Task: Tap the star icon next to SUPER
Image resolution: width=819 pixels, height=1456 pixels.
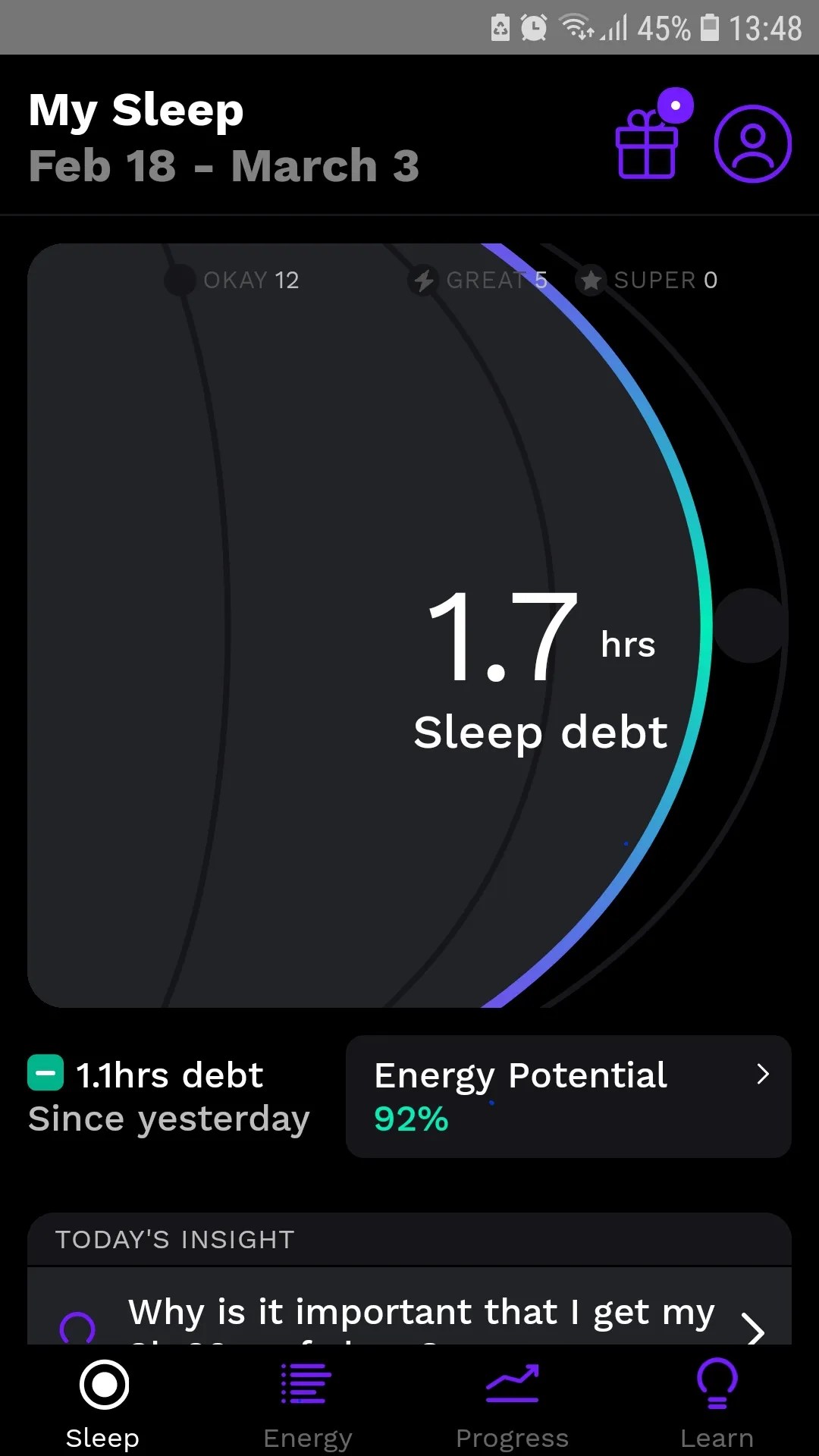Action: [591, 280]
